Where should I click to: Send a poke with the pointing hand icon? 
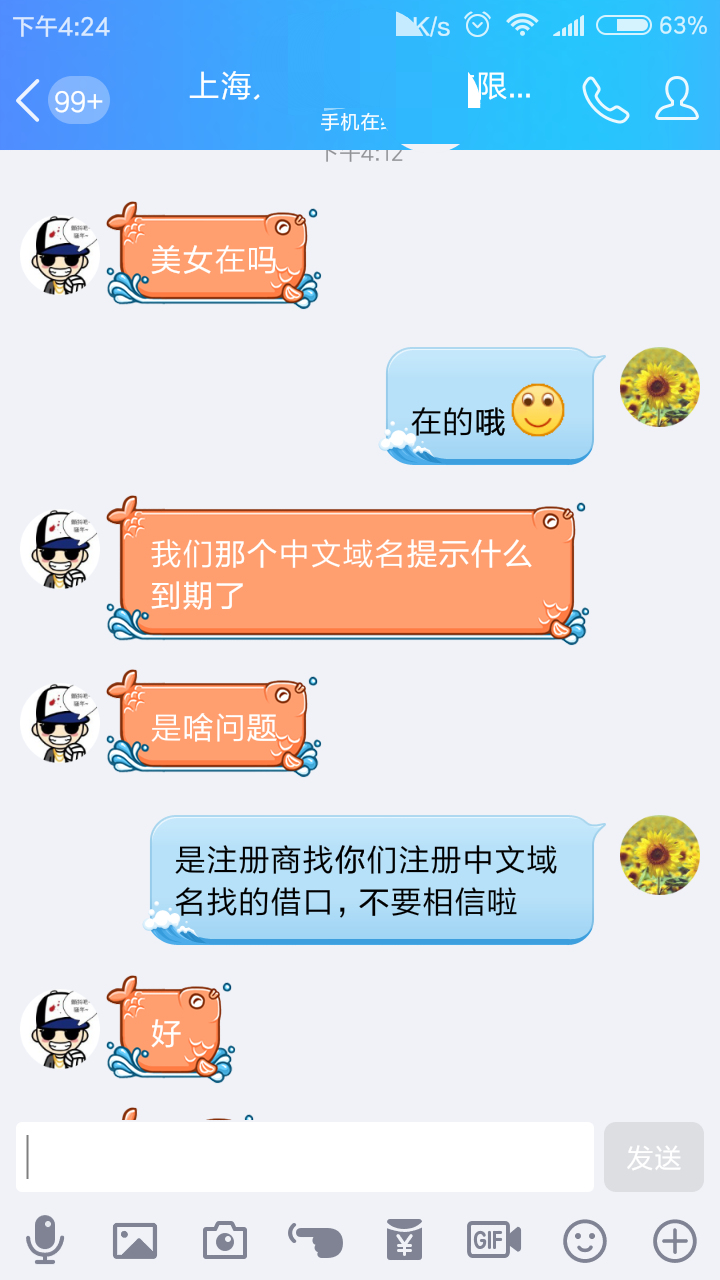[315, 1240]
